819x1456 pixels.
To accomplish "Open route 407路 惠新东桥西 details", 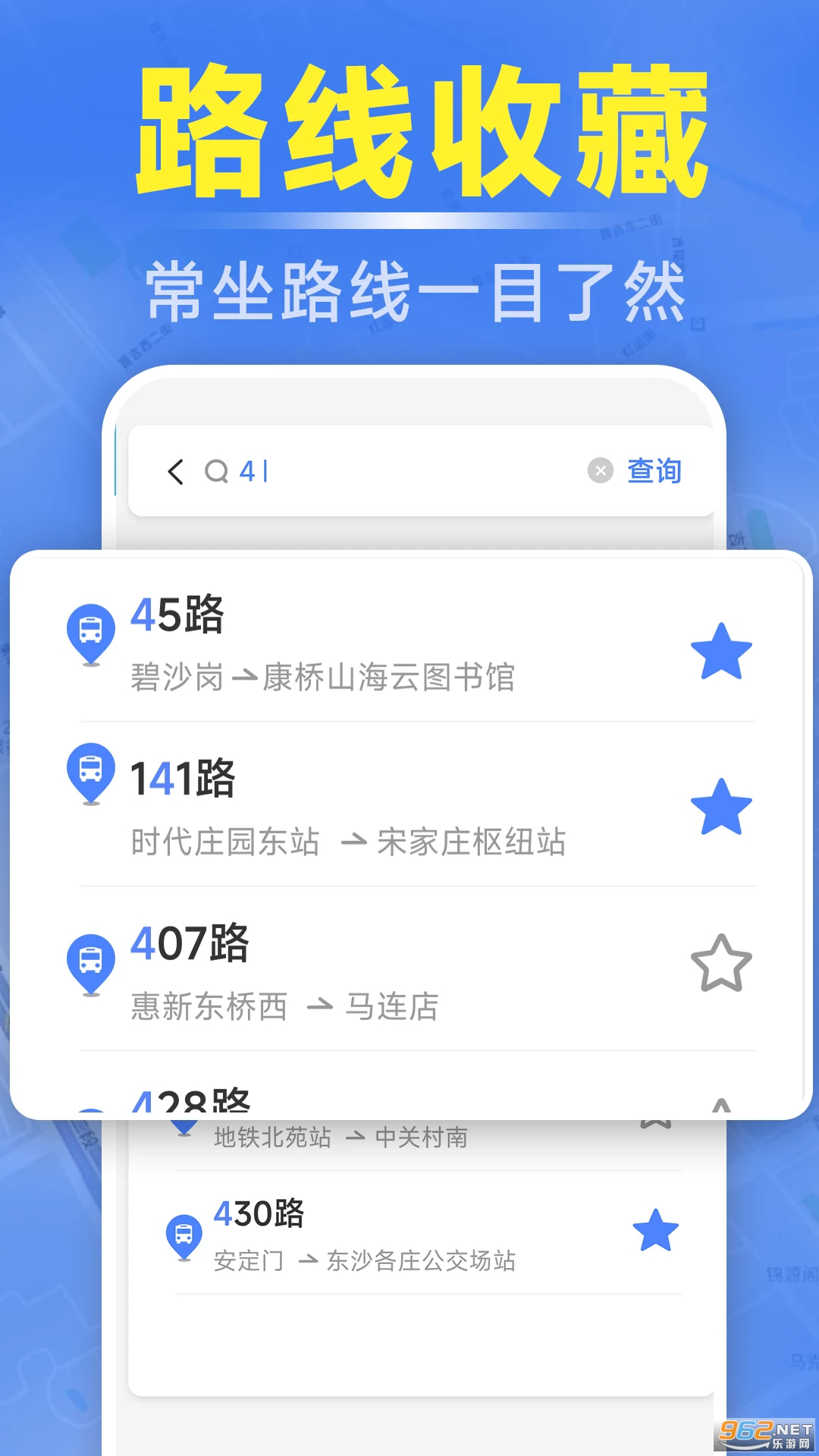I will [288, 974].
